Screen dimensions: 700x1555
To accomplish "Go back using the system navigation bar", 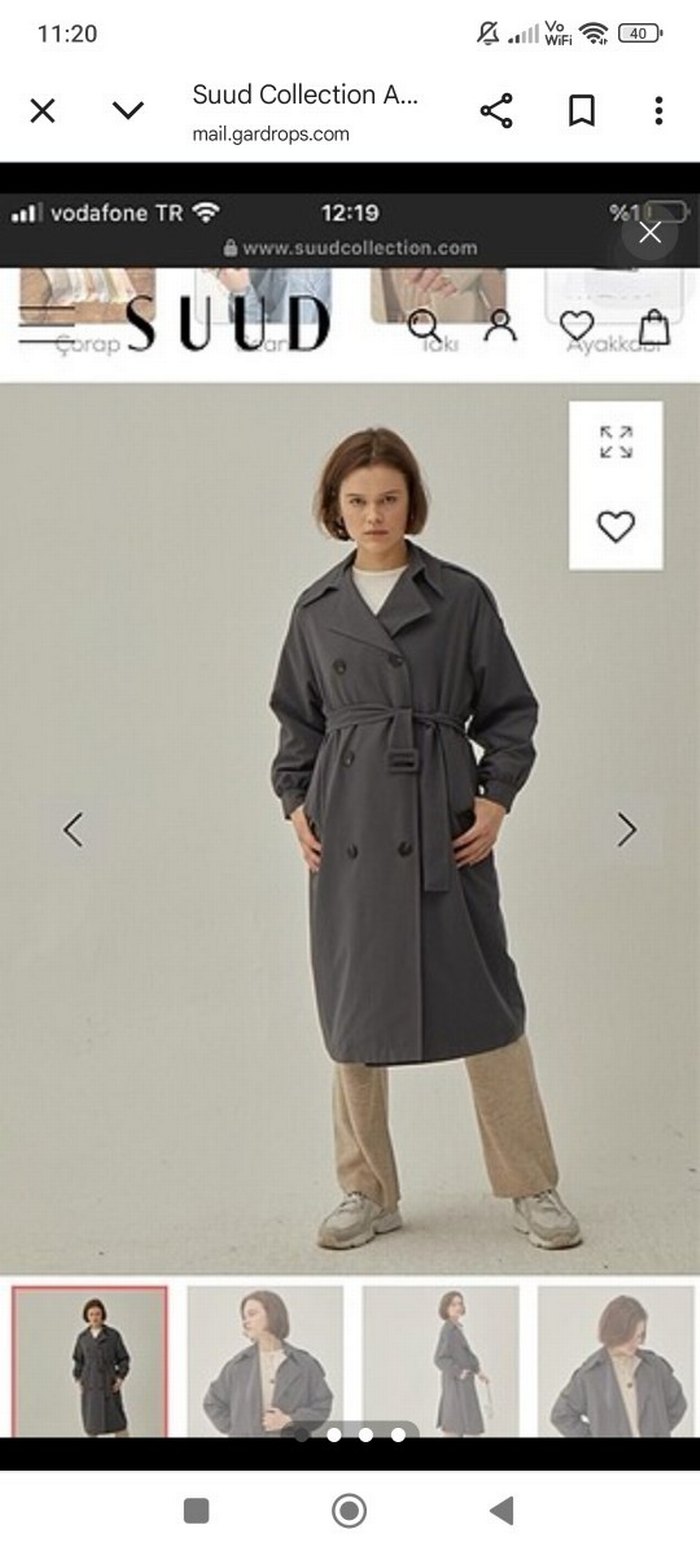I will click(x=502, y=1510).
